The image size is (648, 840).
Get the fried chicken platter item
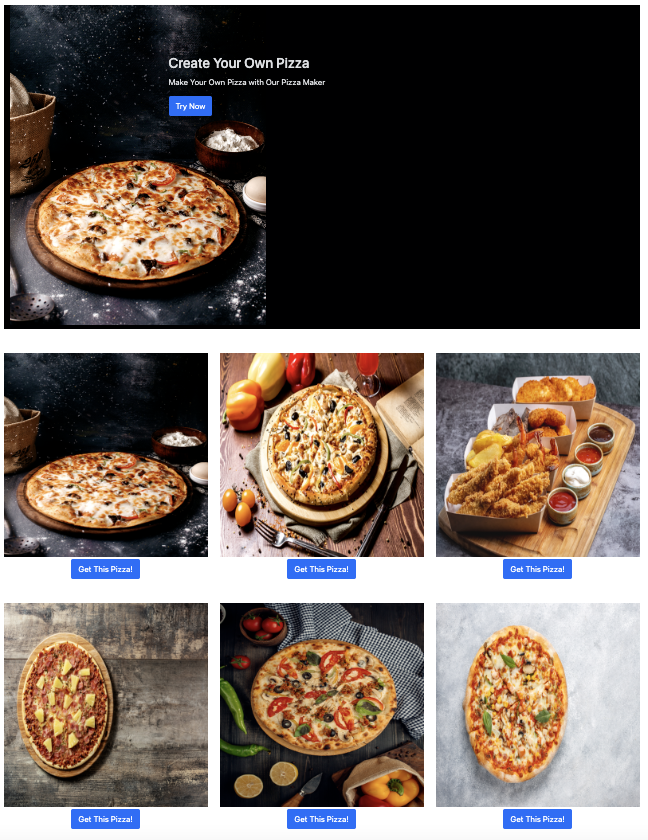(x=537, y=569)
